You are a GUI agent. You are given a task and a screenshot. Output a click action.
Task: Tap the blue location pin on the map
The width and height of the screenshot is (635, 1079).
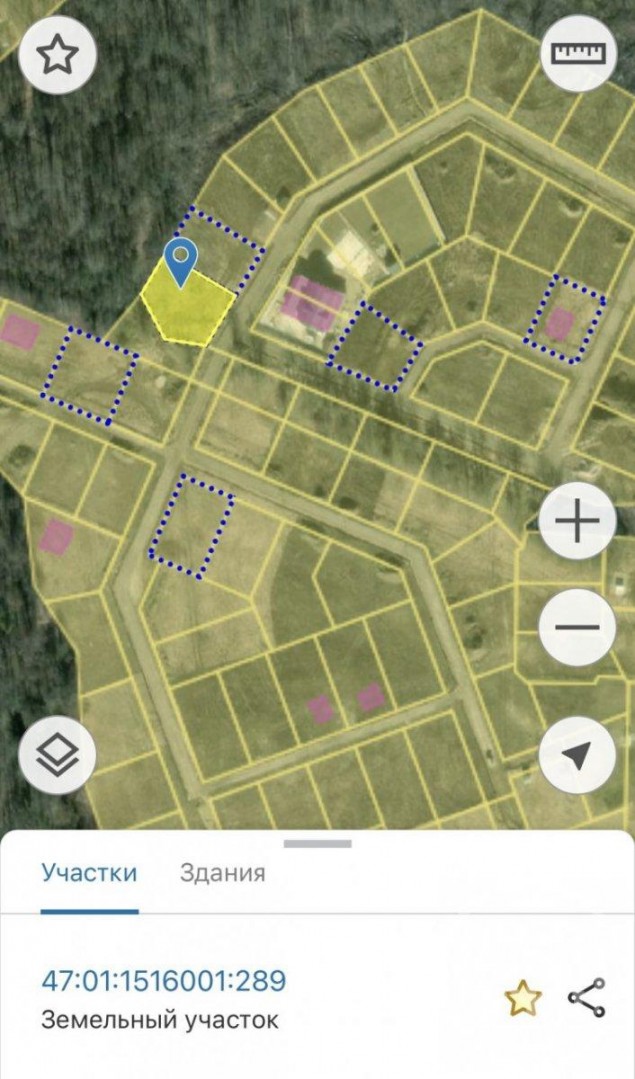(x=180, y=261)
